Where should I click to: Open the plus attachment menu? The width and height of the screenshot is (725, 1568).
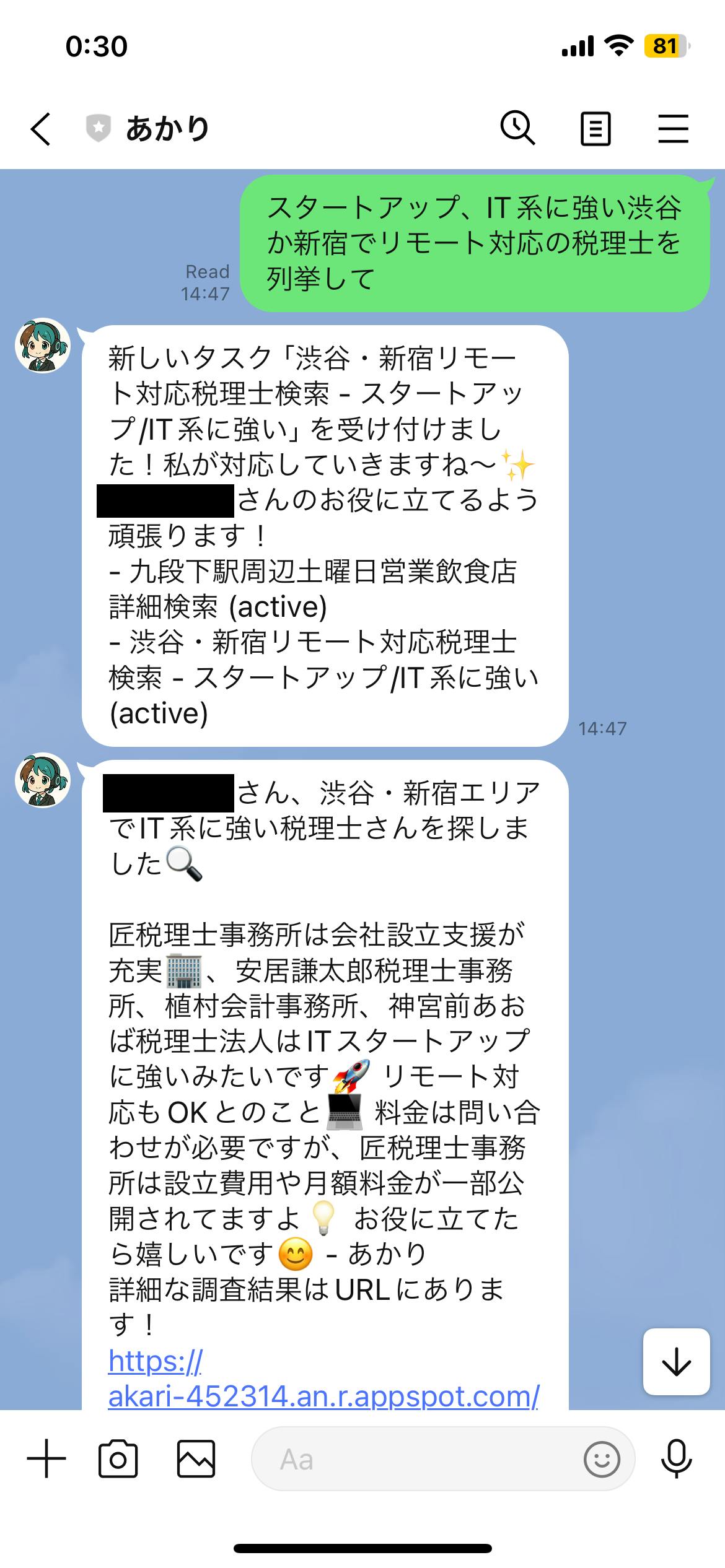pos(46,1459)
